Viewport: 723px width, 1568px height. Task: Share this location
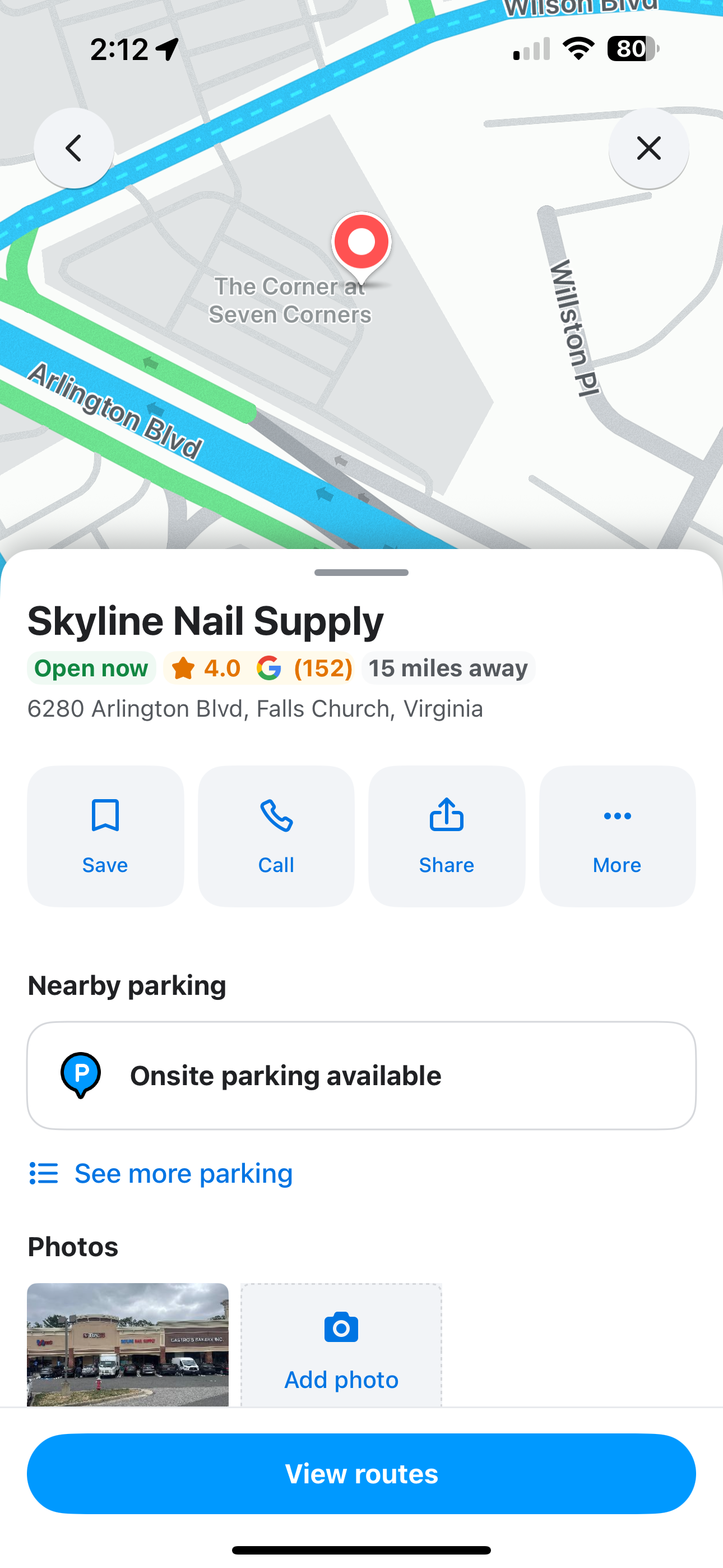coord(446,836)
